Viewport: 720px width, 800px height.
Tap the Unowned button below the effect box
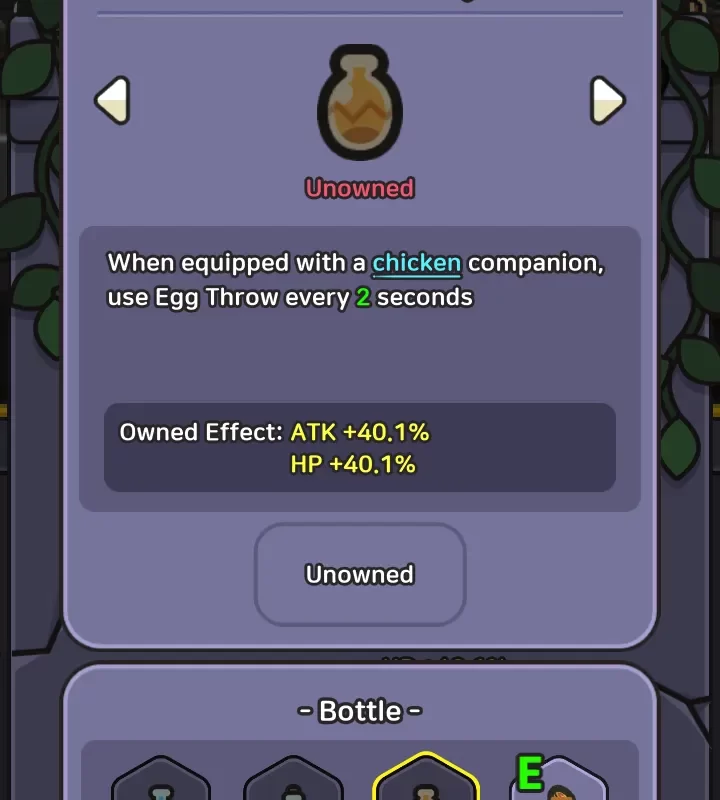[x=360, y=574]
